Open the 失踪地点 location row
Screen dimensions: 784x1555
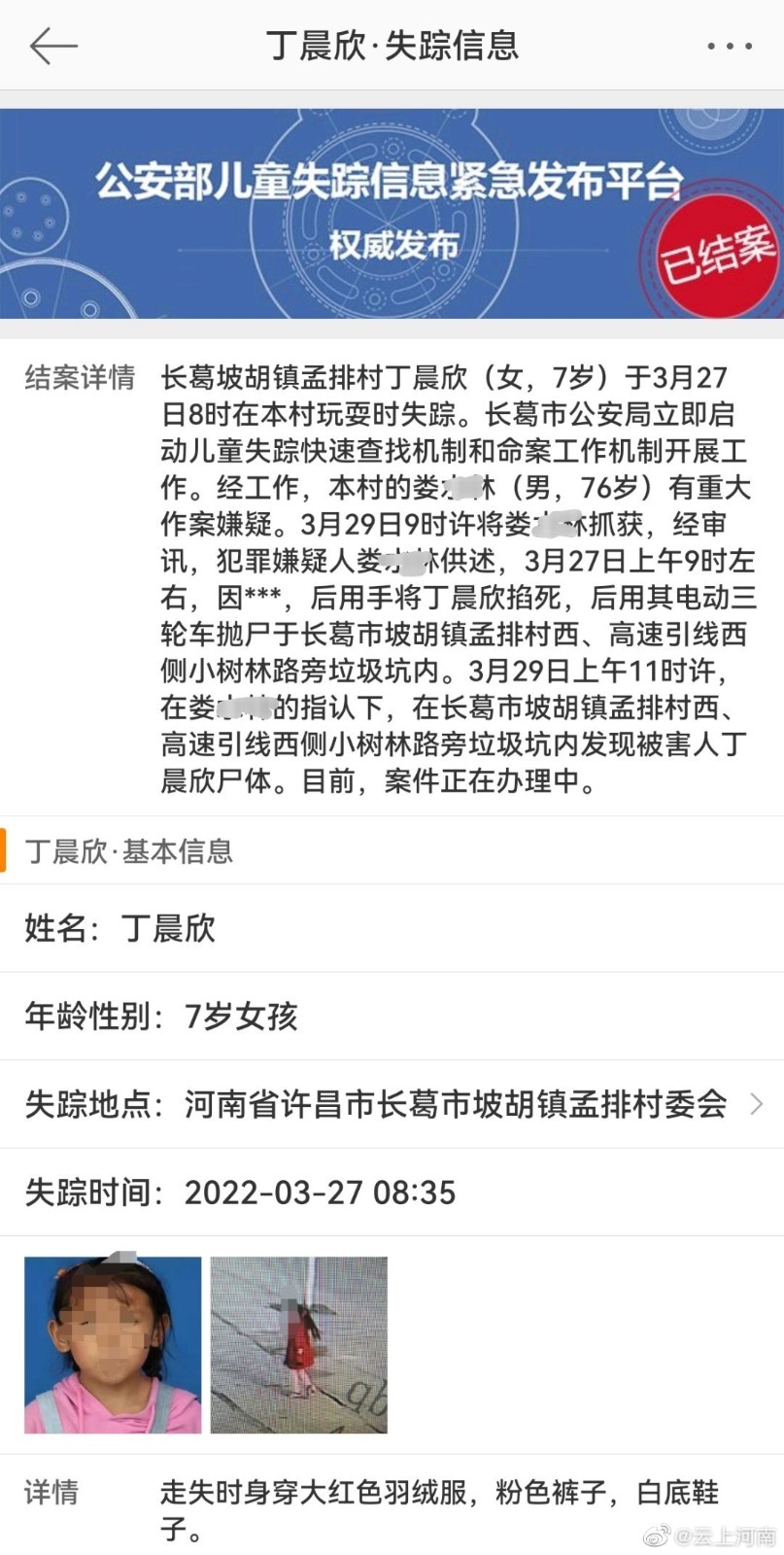[392, 1104]
